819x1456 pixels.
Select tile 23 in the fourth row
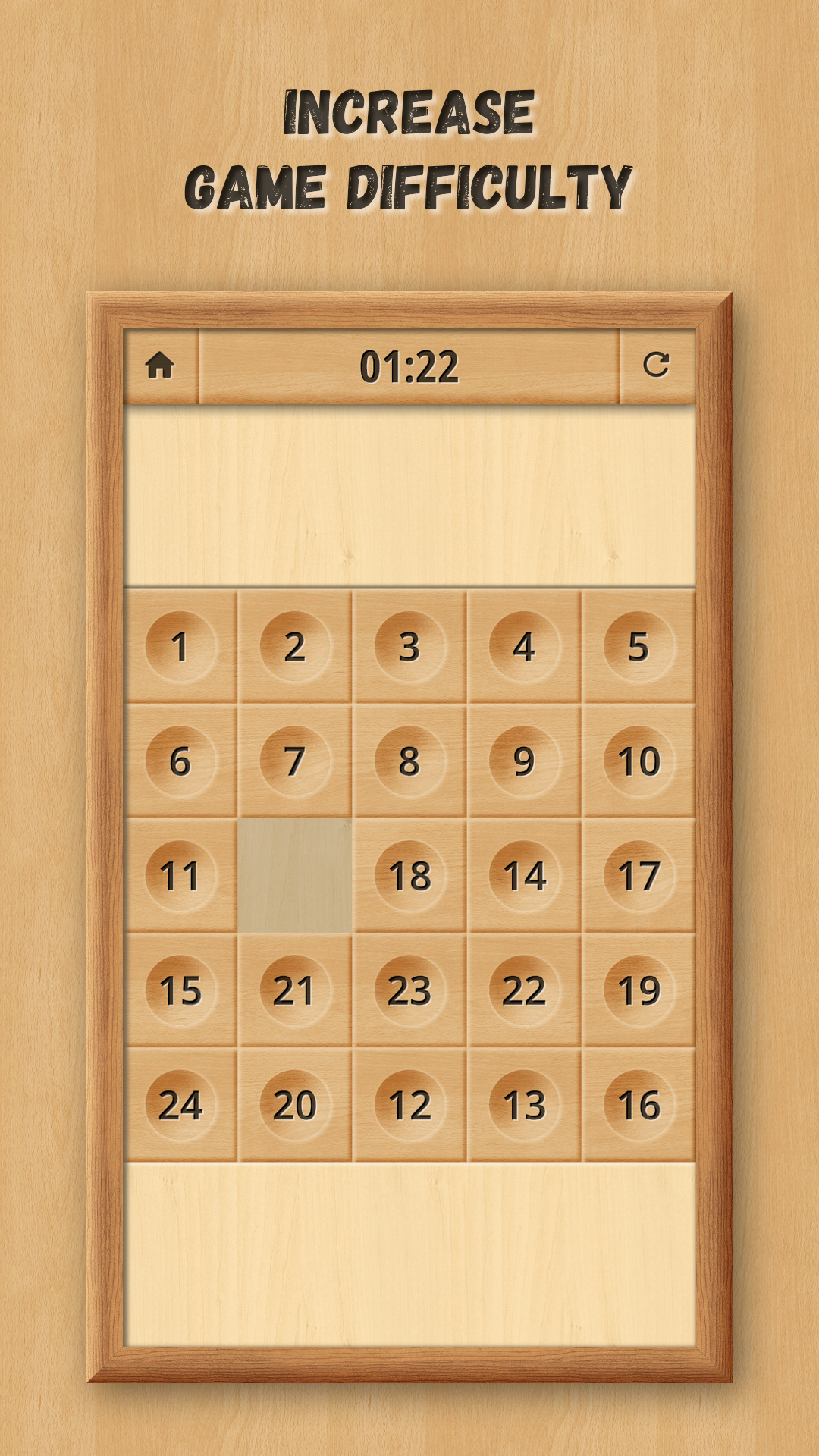point(411,990)
